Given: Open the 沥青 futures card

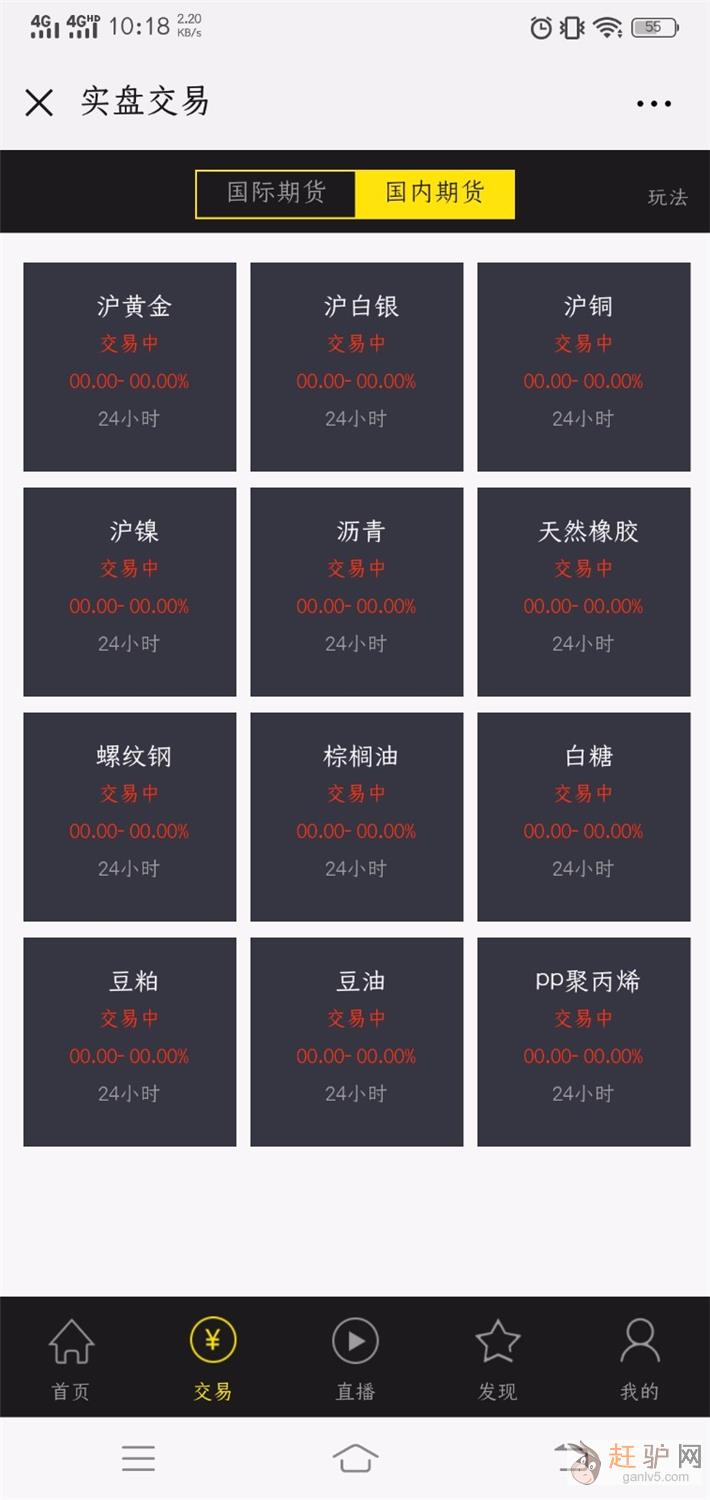Looking at the screenshot, I should tap(357, 591).
